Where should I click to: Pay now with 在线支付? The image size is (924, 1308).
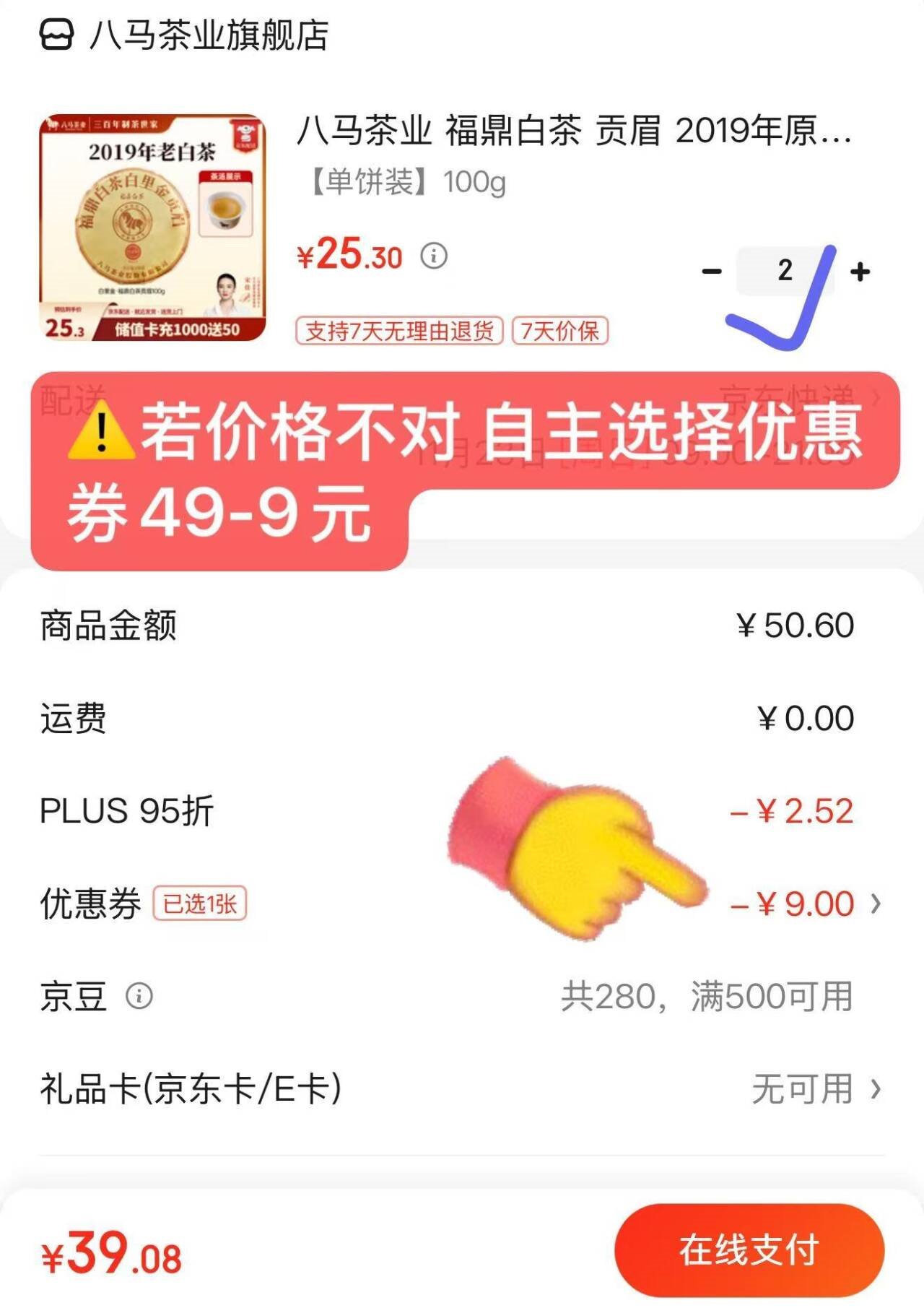[749, 1250]
